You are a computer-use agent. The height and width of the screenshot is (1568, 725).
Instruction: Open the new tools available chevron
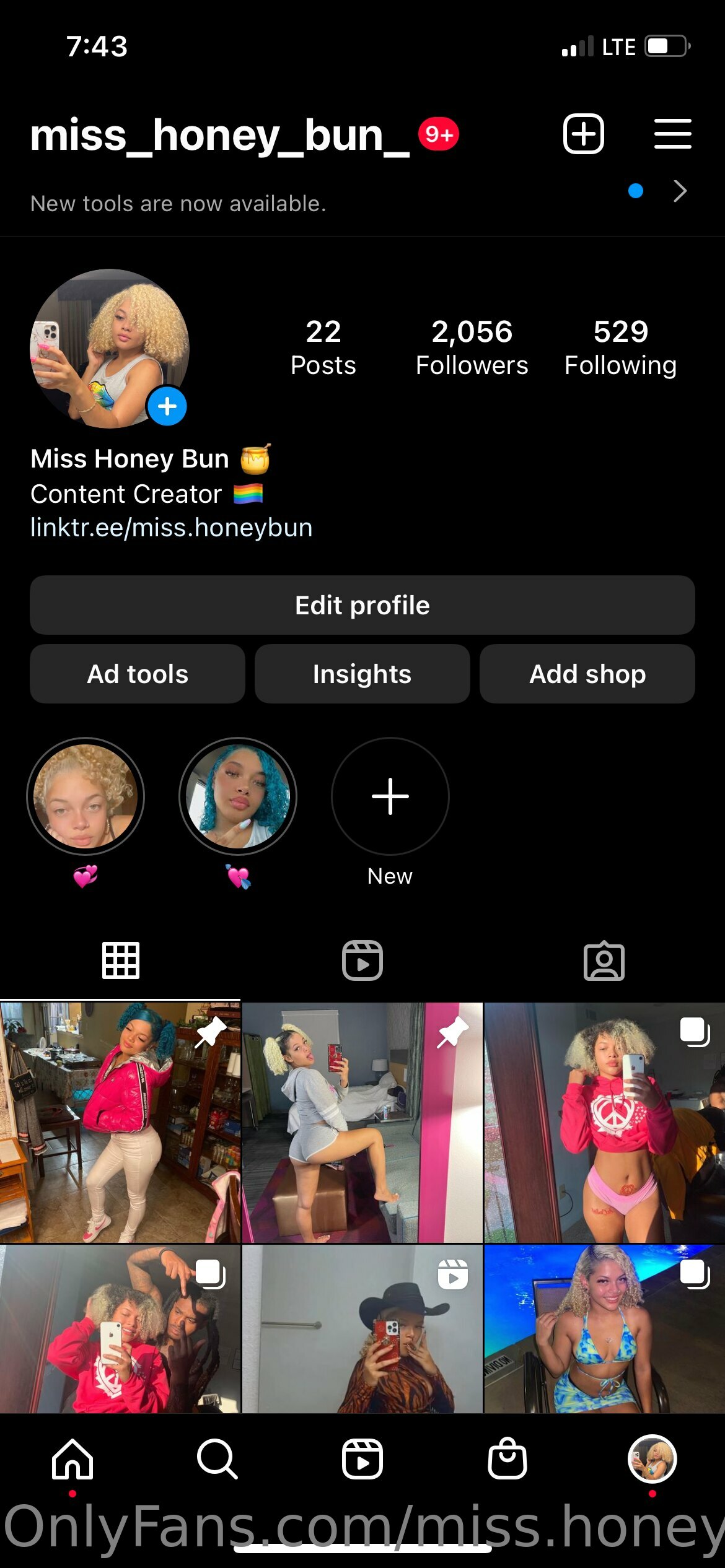coord(680,191)
